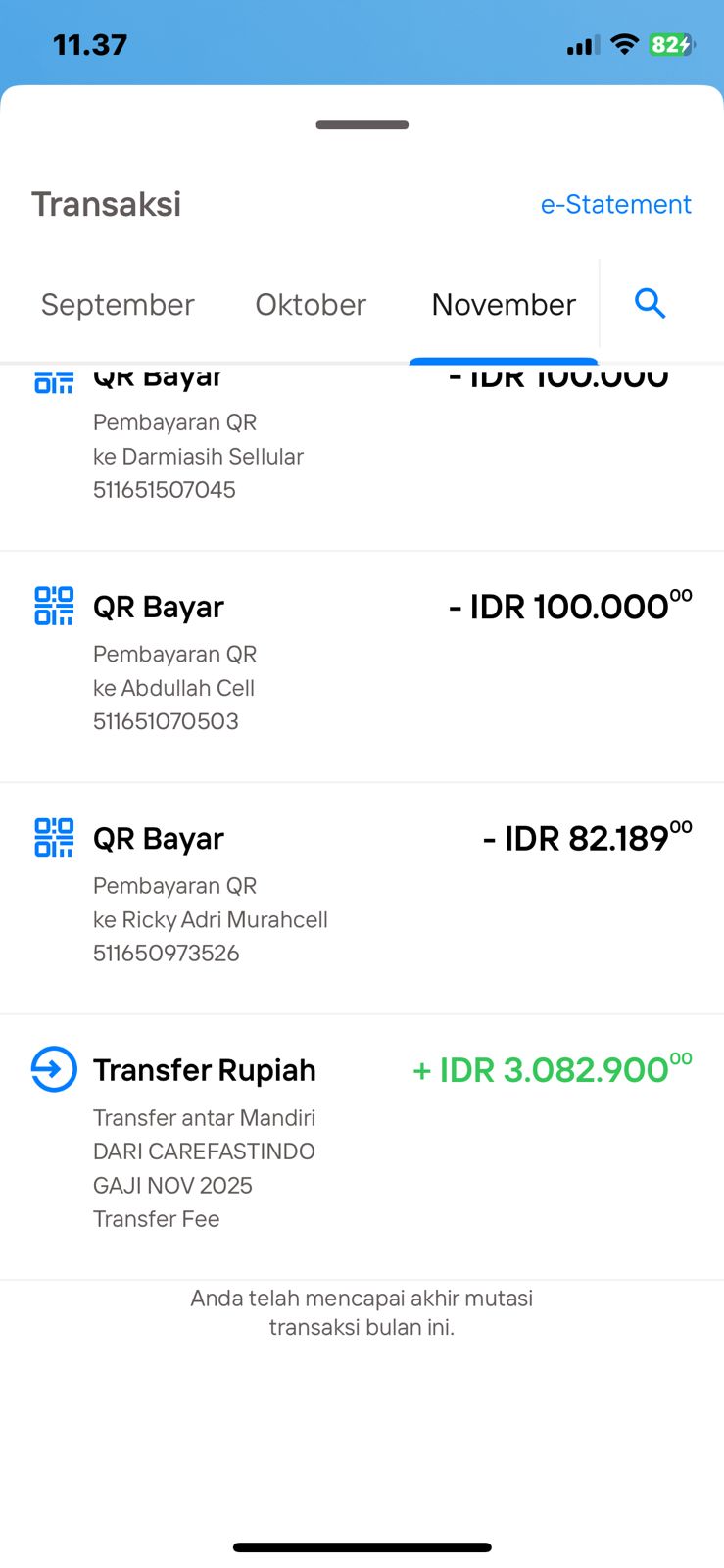This screenshot has width=724, height=1568.
Task: Select the November tab
Action: coord(504,305)
